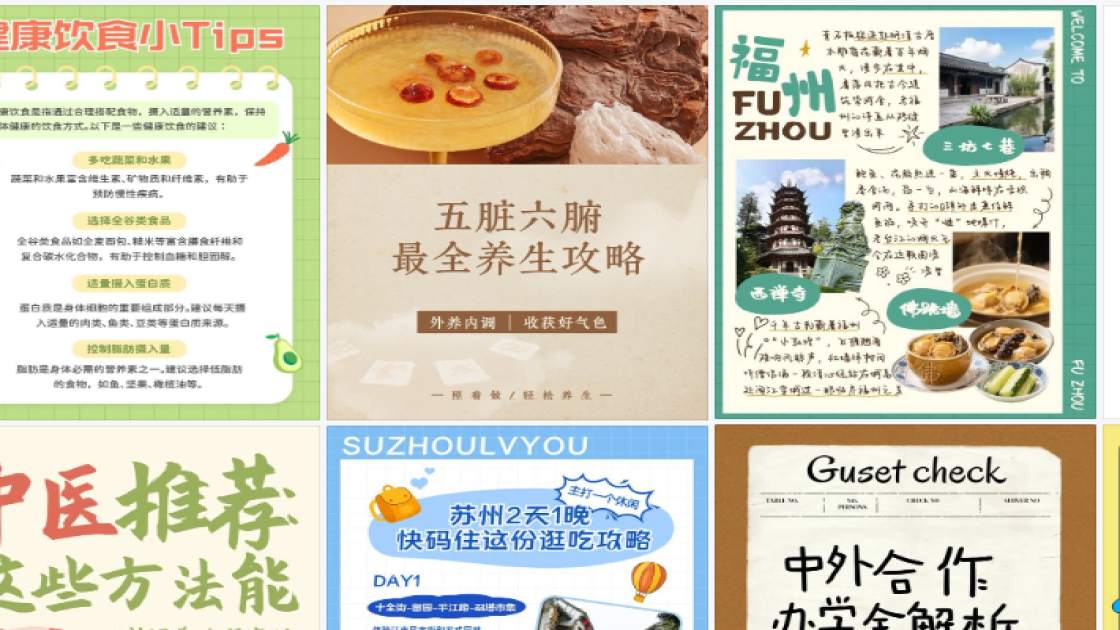Open the 苏州2天1晚 travel guide template
The width and height of the screenshot is (1120, 630).
pos(517,530)
